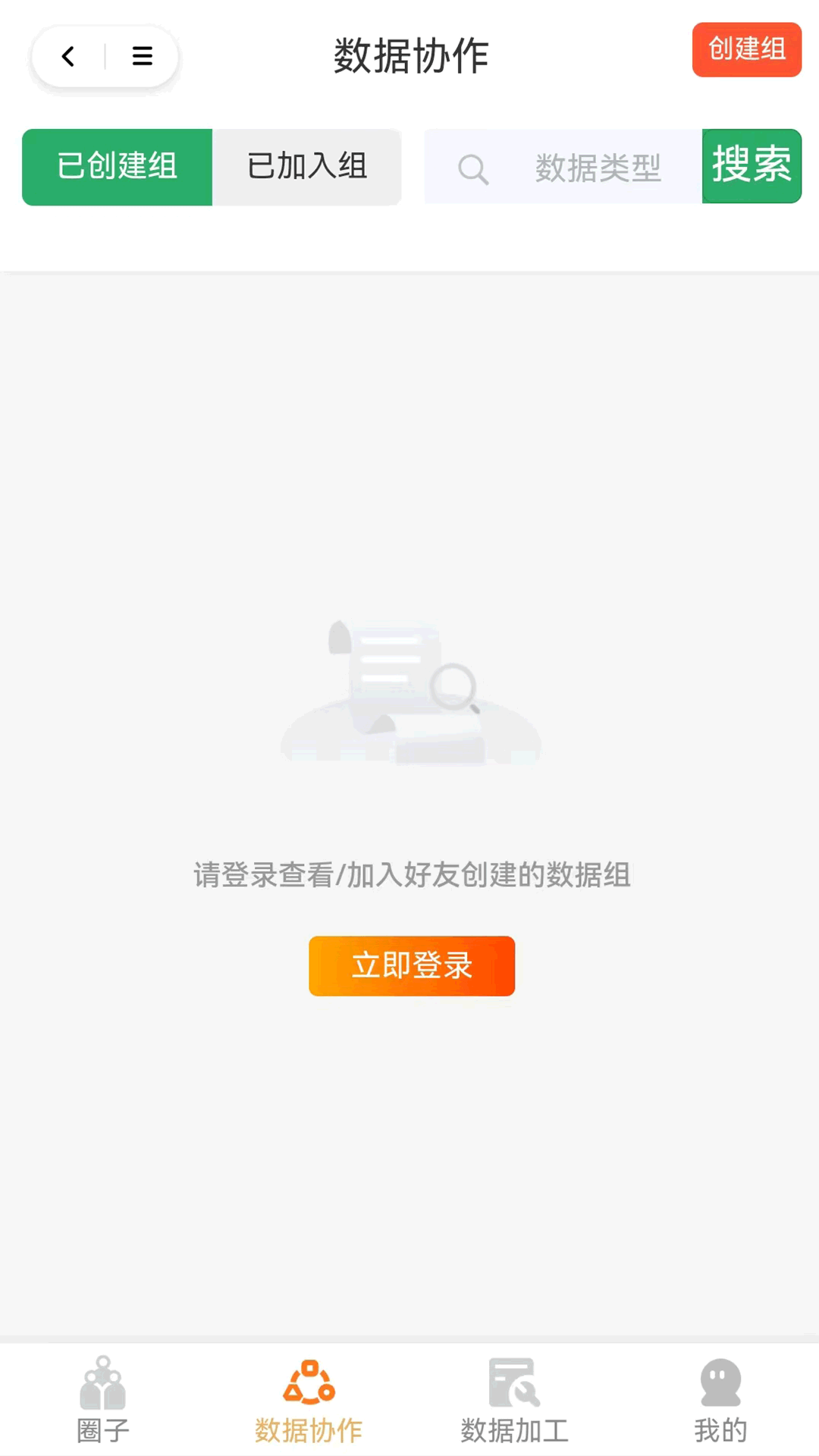Image resolution: width=819 pixels, height=1456 pixels.
Task: Tap the magnifier icon in the search bar
Action: point(473,168)
